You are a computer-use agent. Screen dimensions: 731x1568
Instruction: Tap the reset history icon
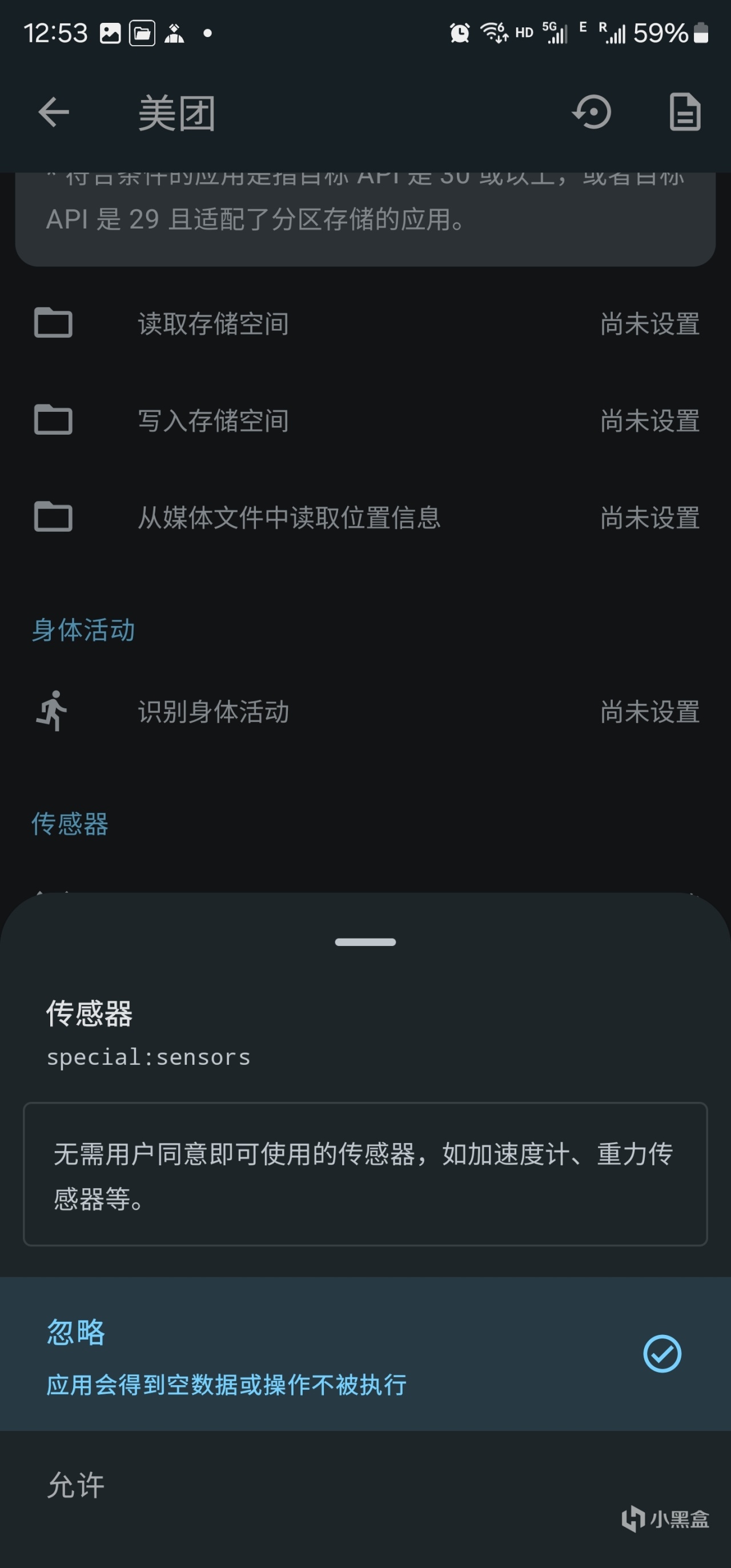592,113
